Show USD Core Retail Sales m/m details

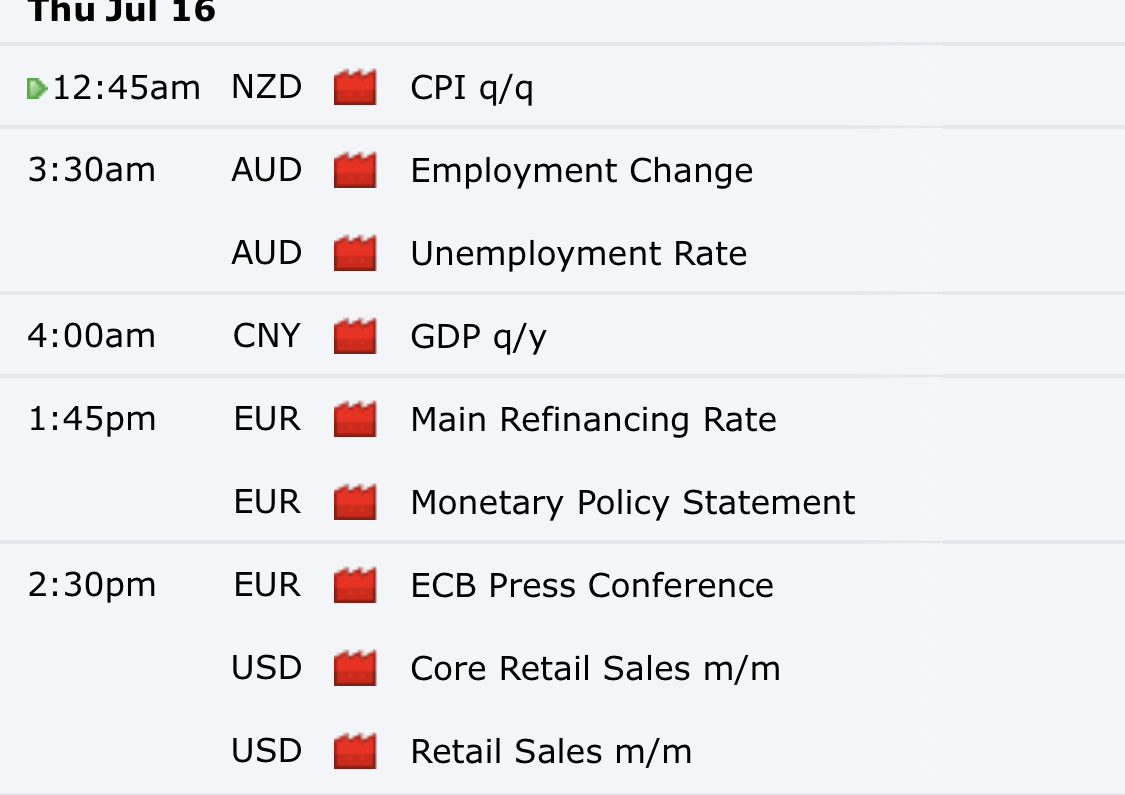coord(595,668)
